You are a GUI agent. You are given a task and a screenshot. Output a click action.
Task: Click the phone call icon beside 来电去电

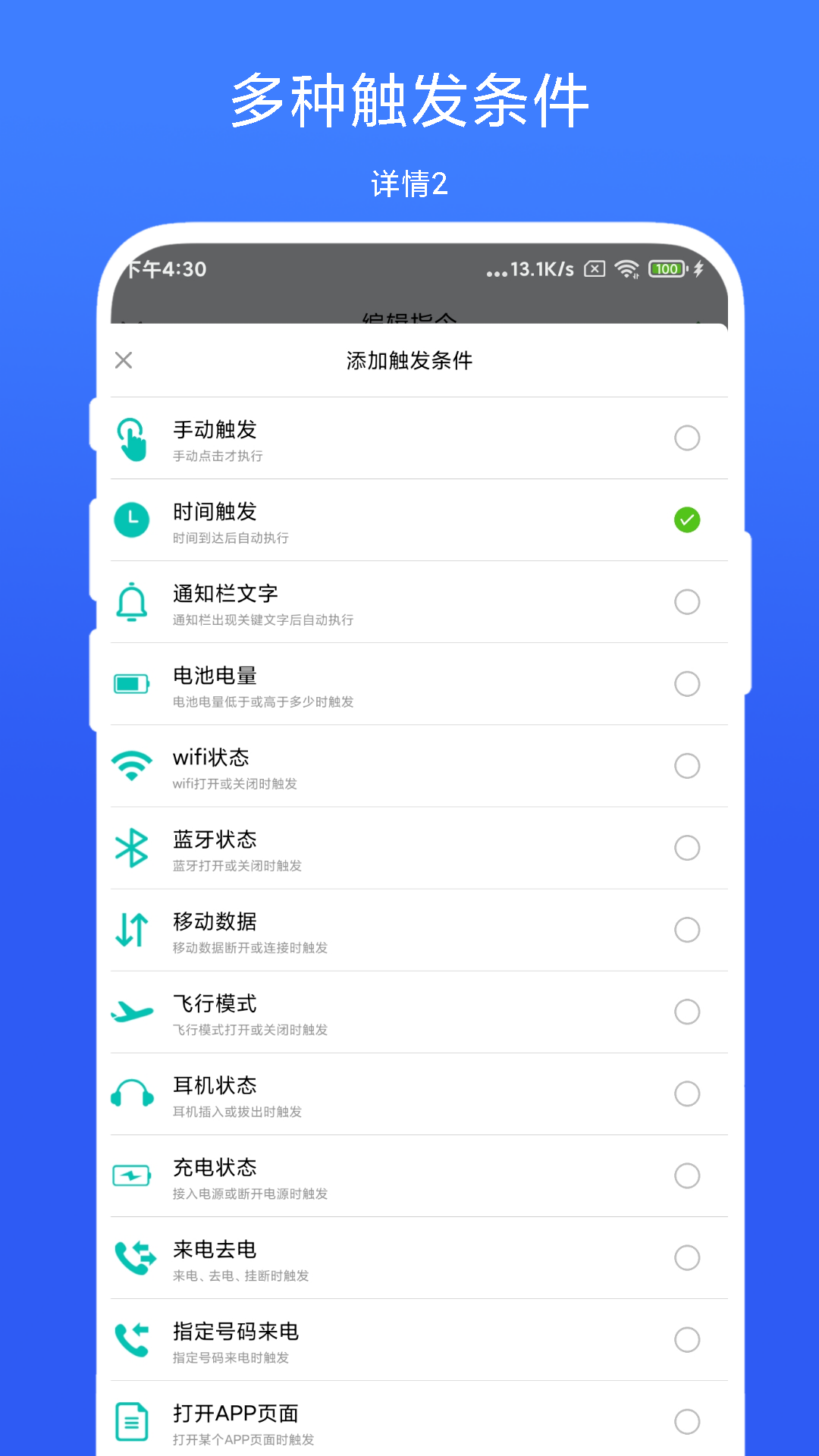[132, 1257]
